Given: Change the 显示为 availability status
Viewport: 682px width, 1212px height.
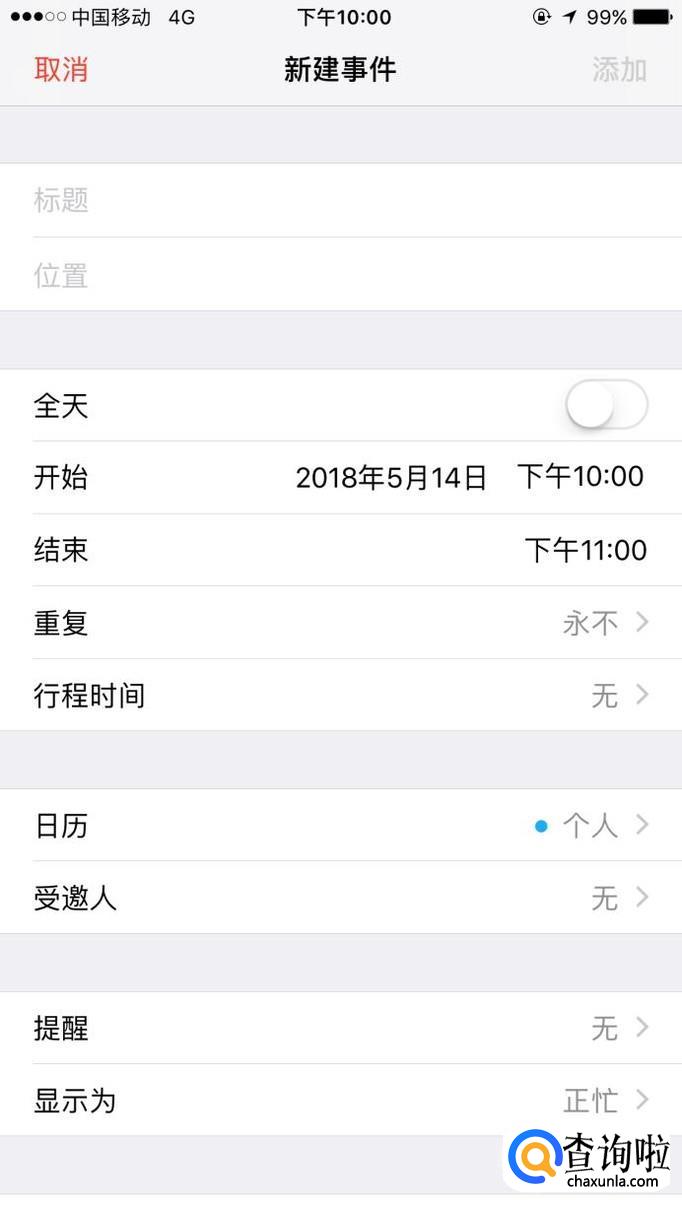Looking at the screenshot, I should [x=340, y=1101].
